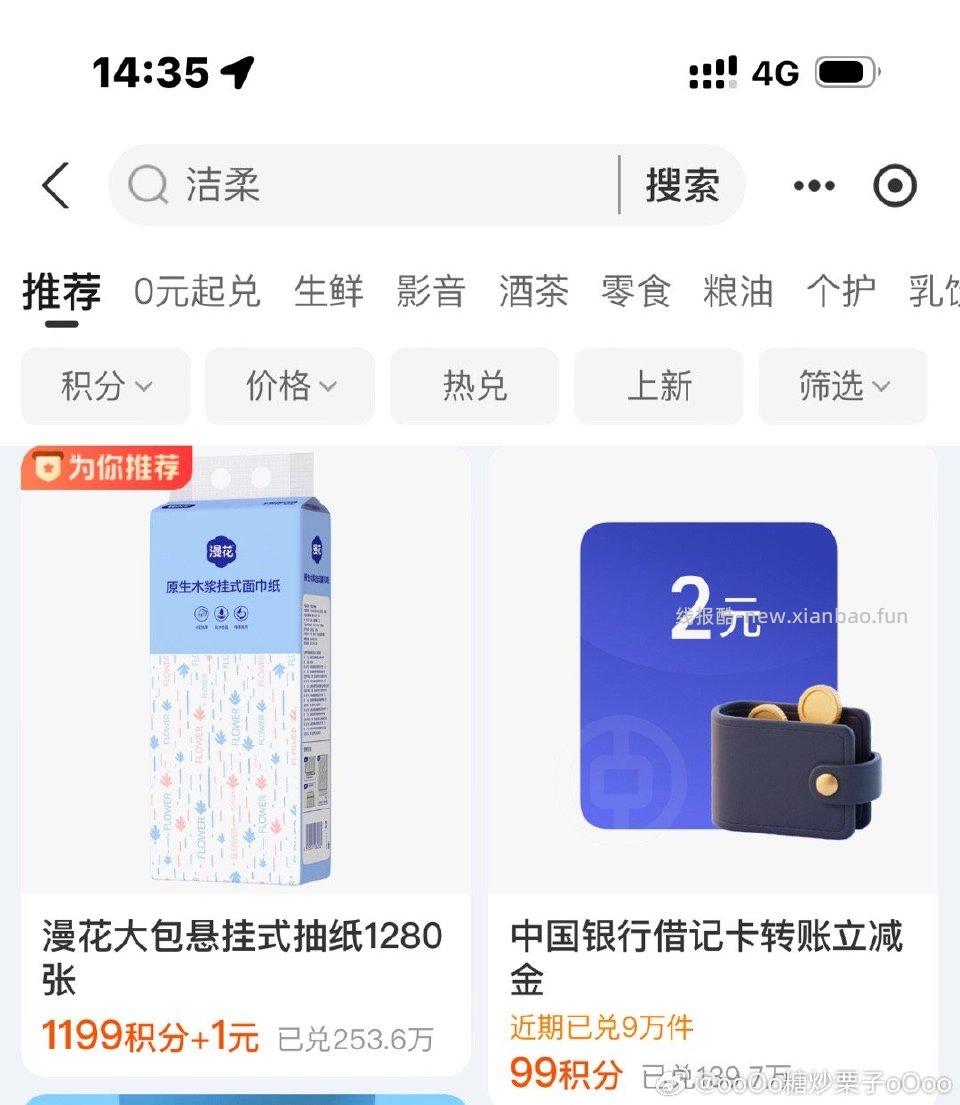Tap the back arrow to return
Viewport: 960px width, 1105px height.
point(55,186)
